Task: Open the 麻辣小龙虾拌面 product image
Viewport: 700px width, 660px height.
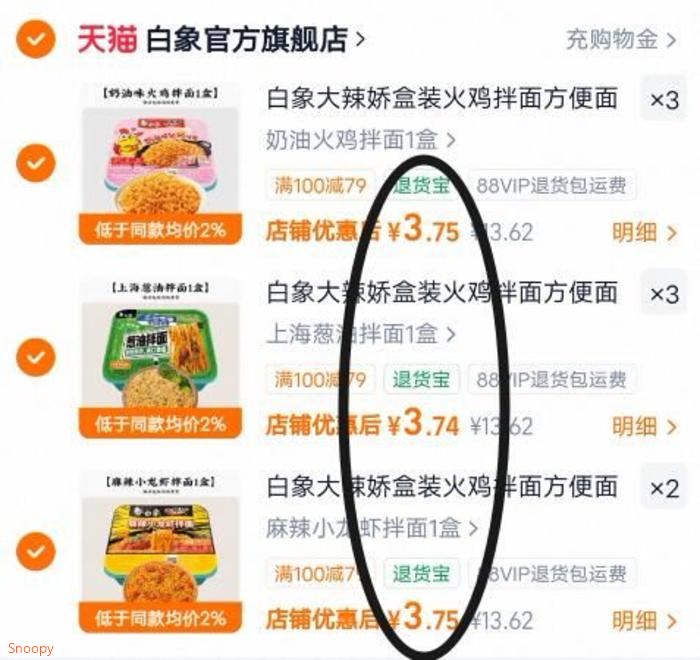Action: pyautogui.click(x=161, y=552)
